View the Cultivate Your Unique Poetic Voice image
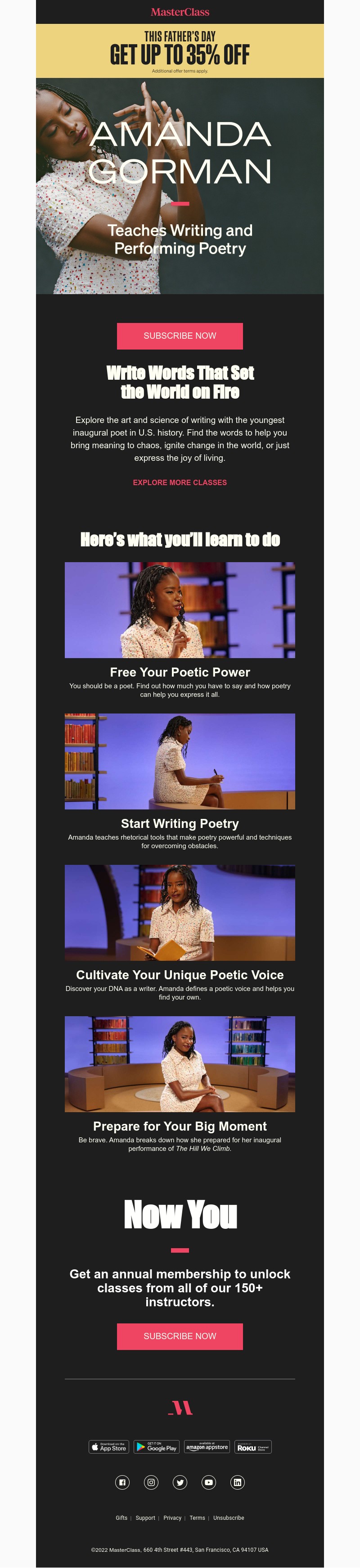 point(180,913)
